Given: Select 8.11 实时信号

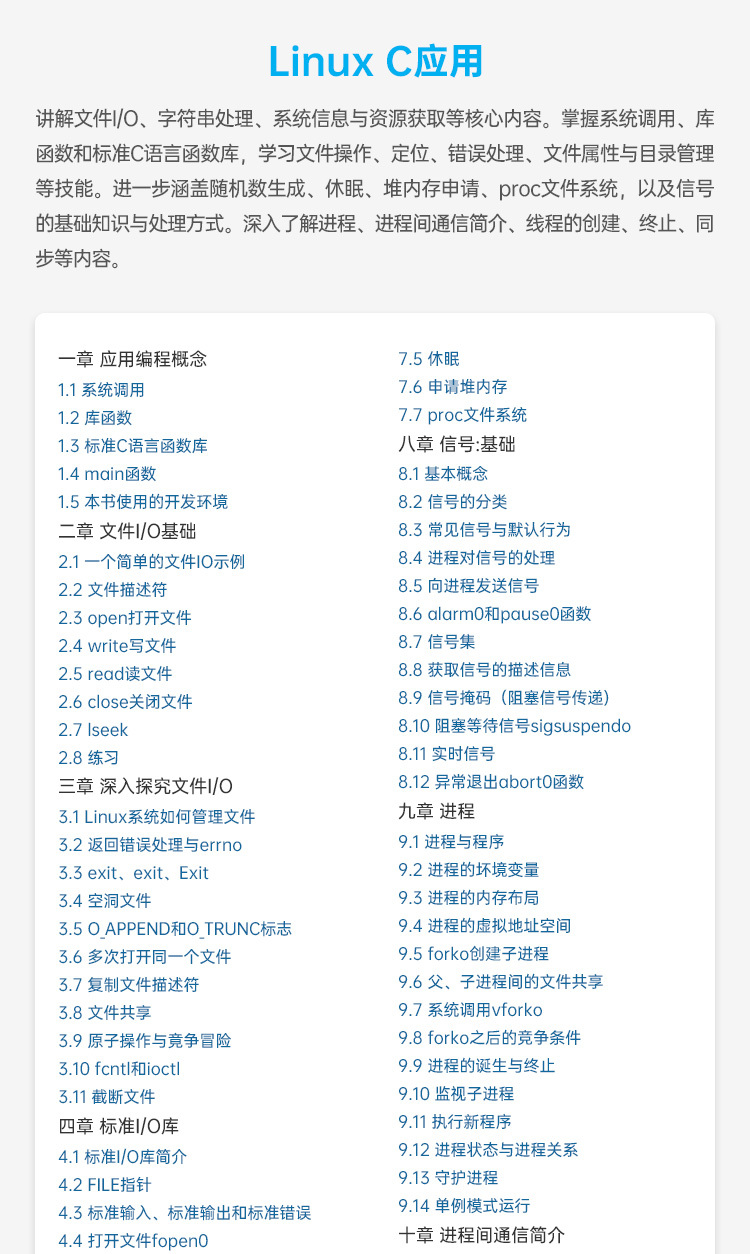Looking at the screenshot, I should point(446,754).
